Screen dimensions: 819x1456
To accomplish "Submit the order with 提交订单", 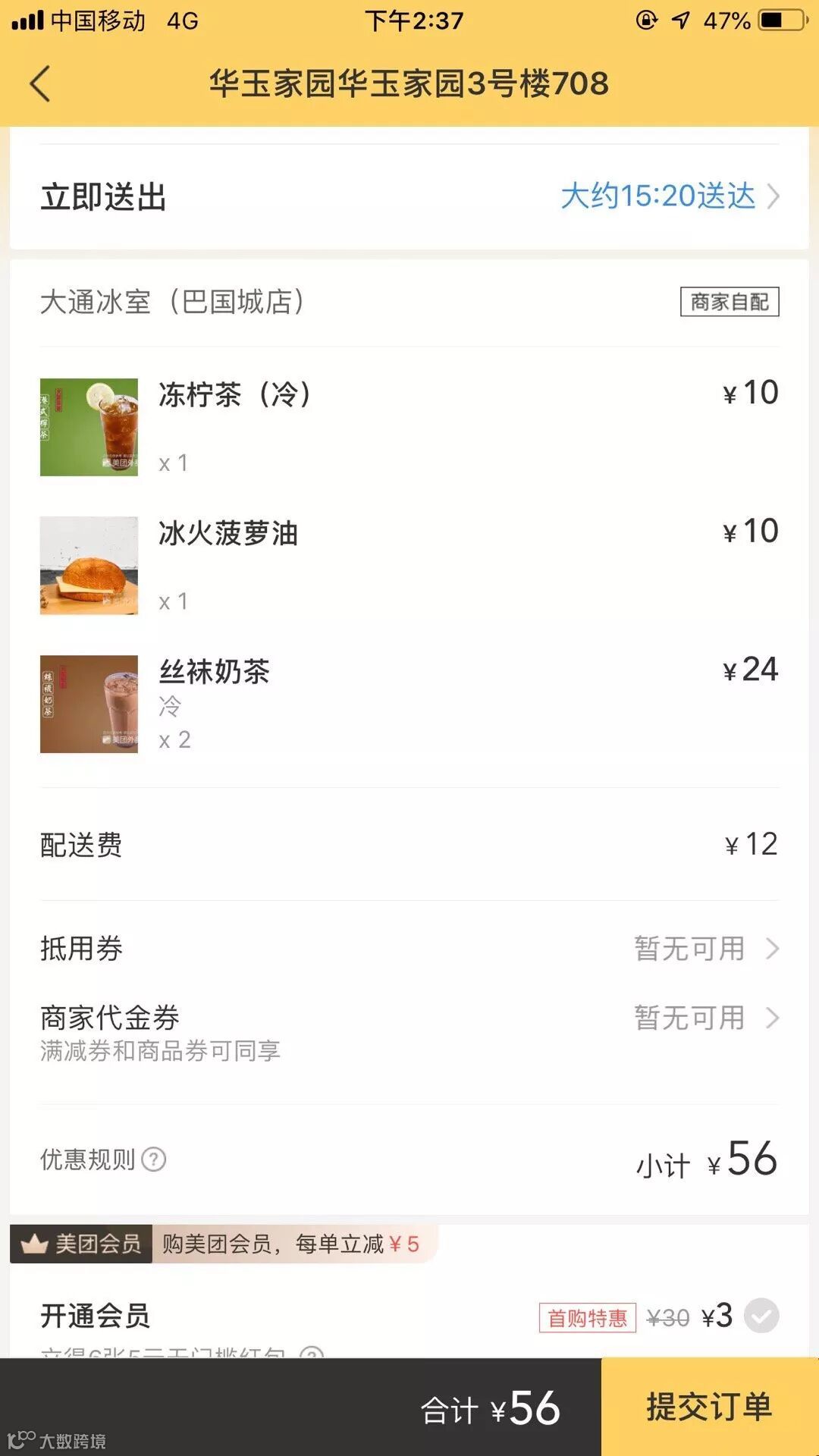I will click(x=709, y=1407).
